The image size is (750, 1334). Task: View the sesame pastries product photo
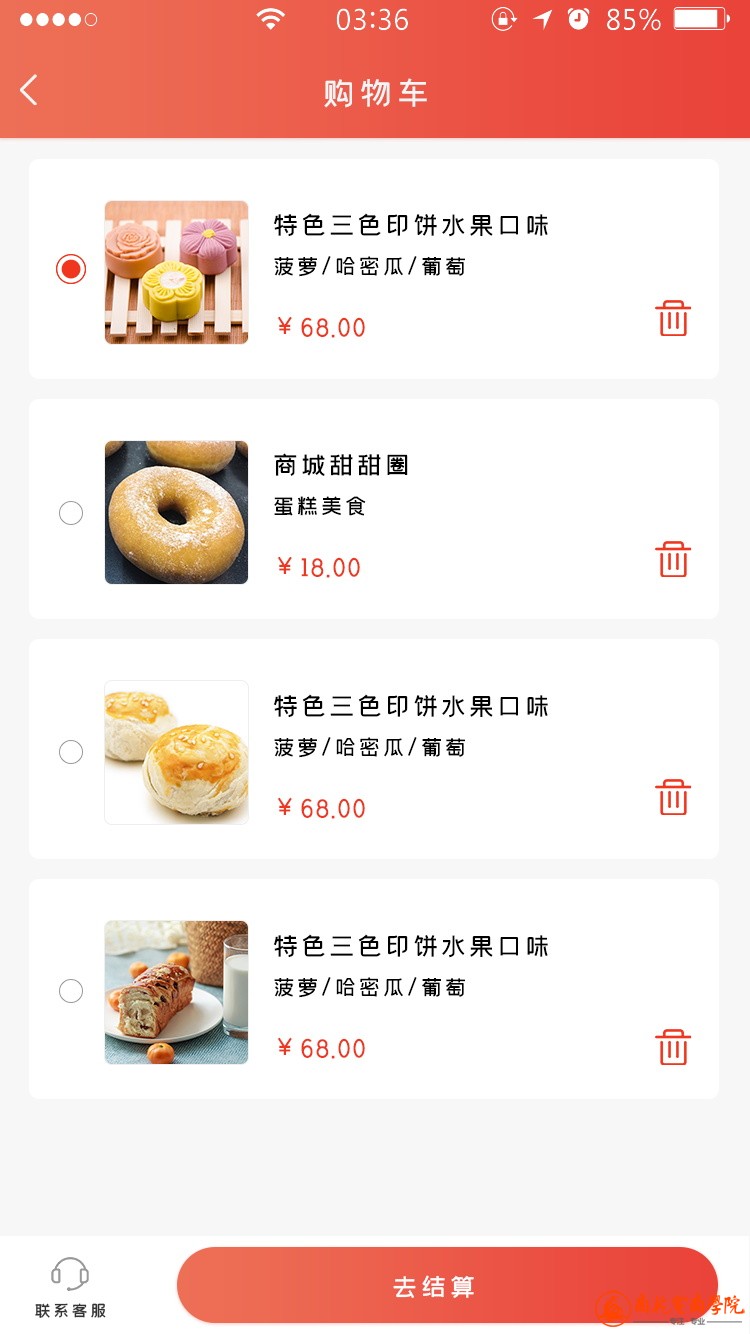[x=176, y=752]
